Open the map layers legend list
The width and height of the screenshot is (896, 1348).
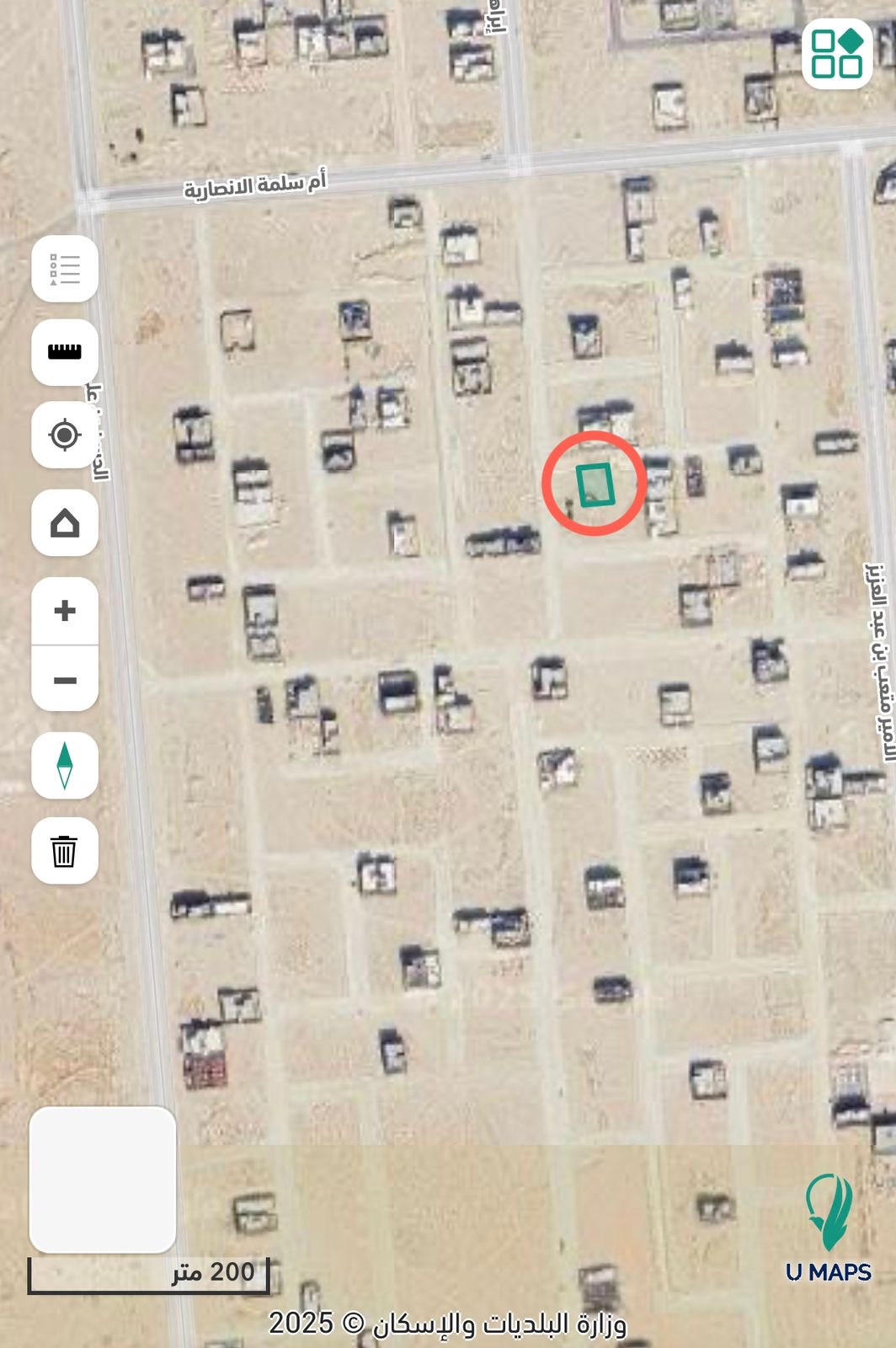pos(65,270)
